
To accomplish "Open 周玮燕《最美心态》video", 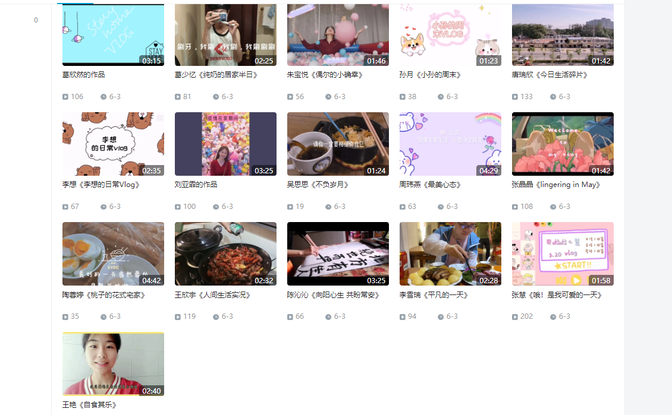I will [x=450, y=144].
